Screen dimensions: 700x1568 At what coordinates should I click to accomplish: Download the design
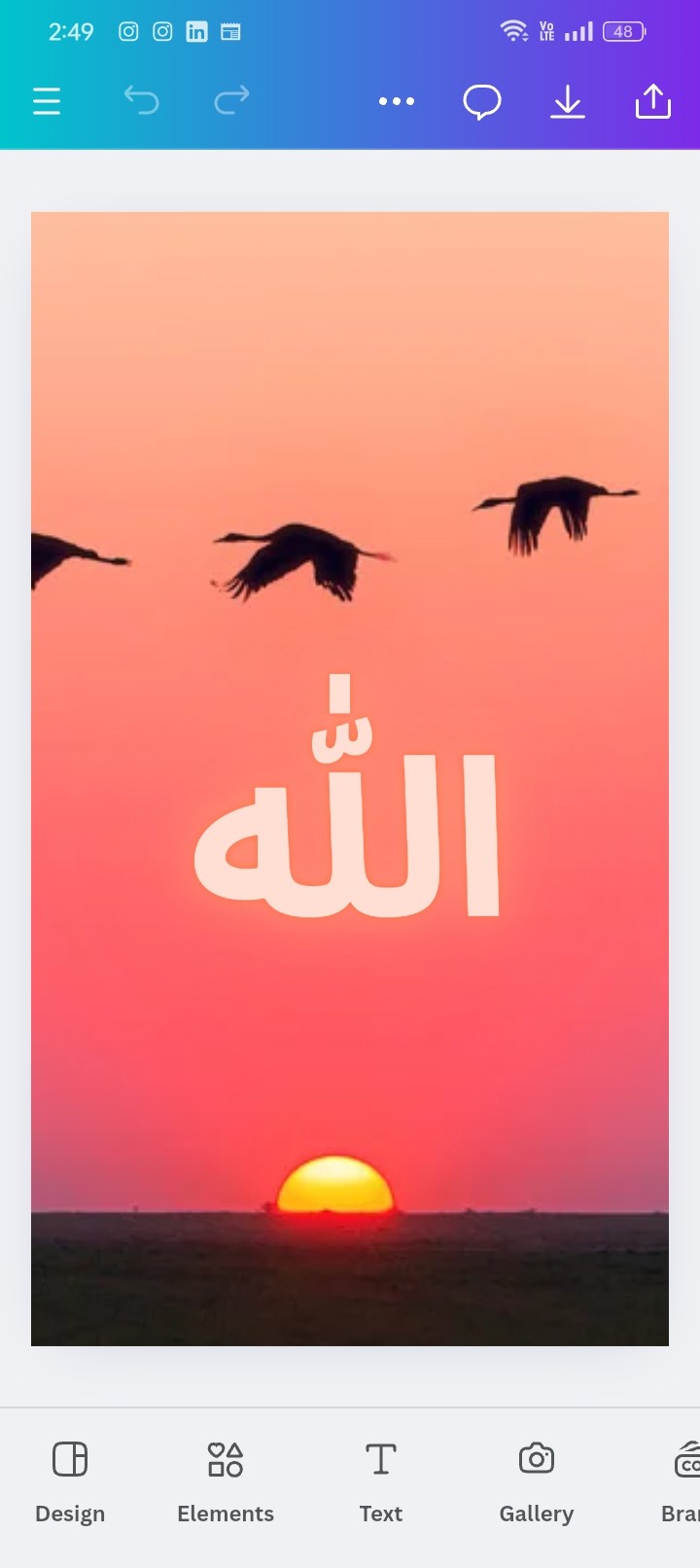(568, 101)
